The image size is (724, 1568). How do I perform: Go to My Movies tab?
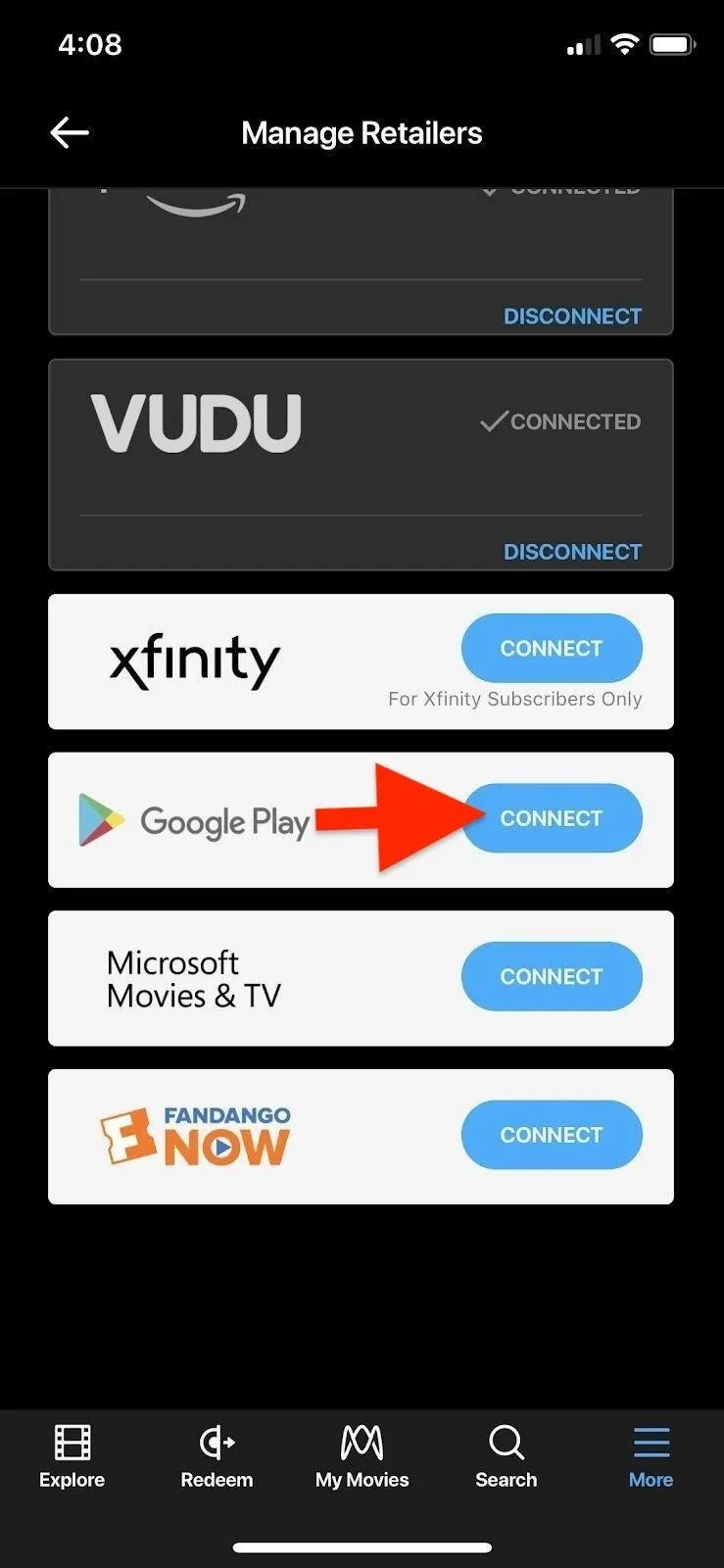coord(362,1457)
